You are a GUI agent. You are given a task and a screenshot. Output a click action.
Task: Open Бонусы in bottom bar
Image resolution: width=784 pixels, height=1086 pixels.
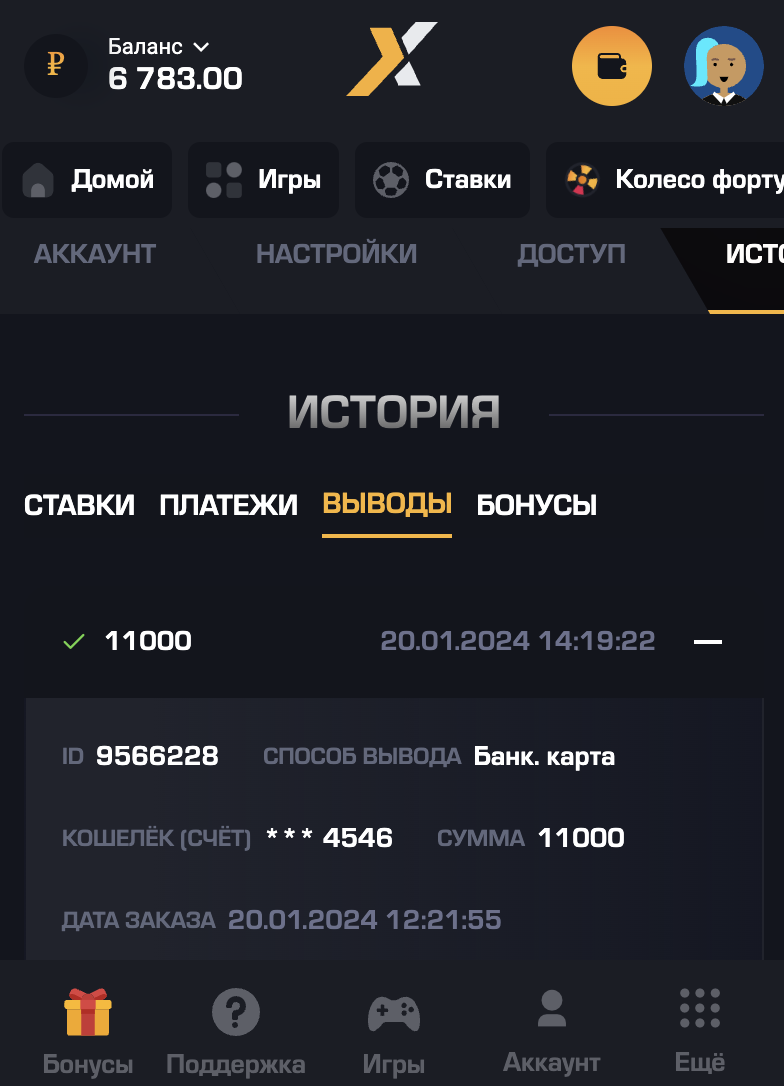click(88, 1030)
